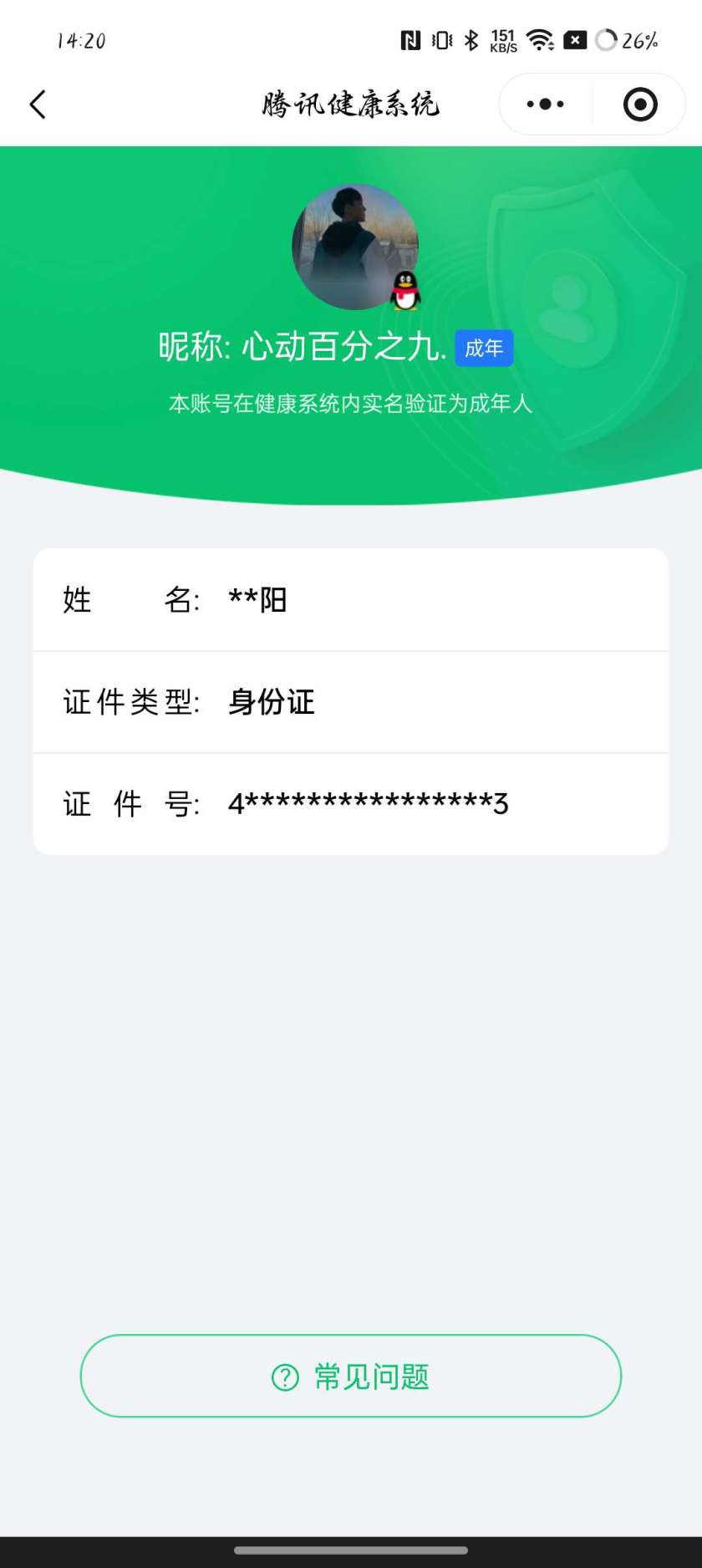The image size is (702, 1568).
Task: Tap the circular close capsule button
Action: pyautogui.click(x=638, y=104)
